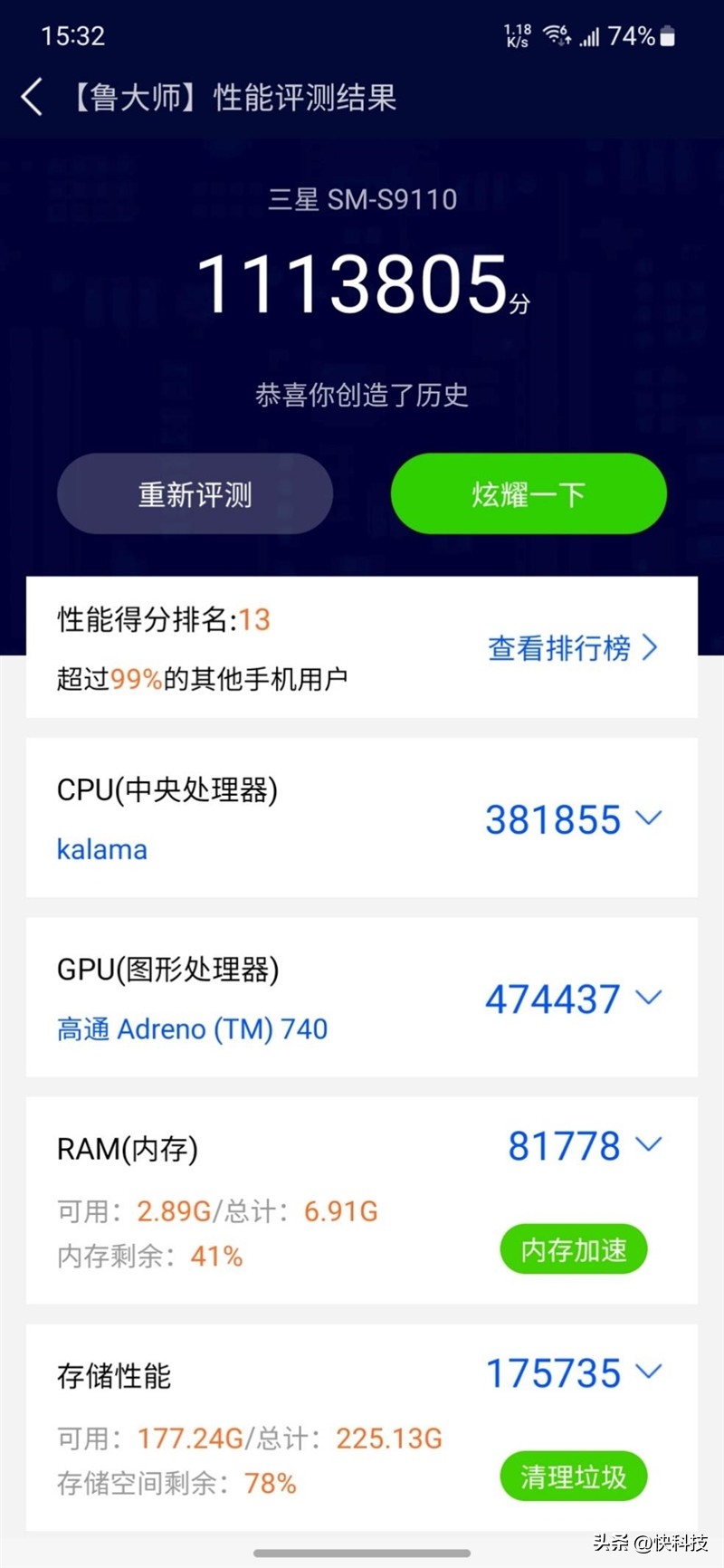
Task: Tap the device name 三星 SM-S9110
Action: 362,200
